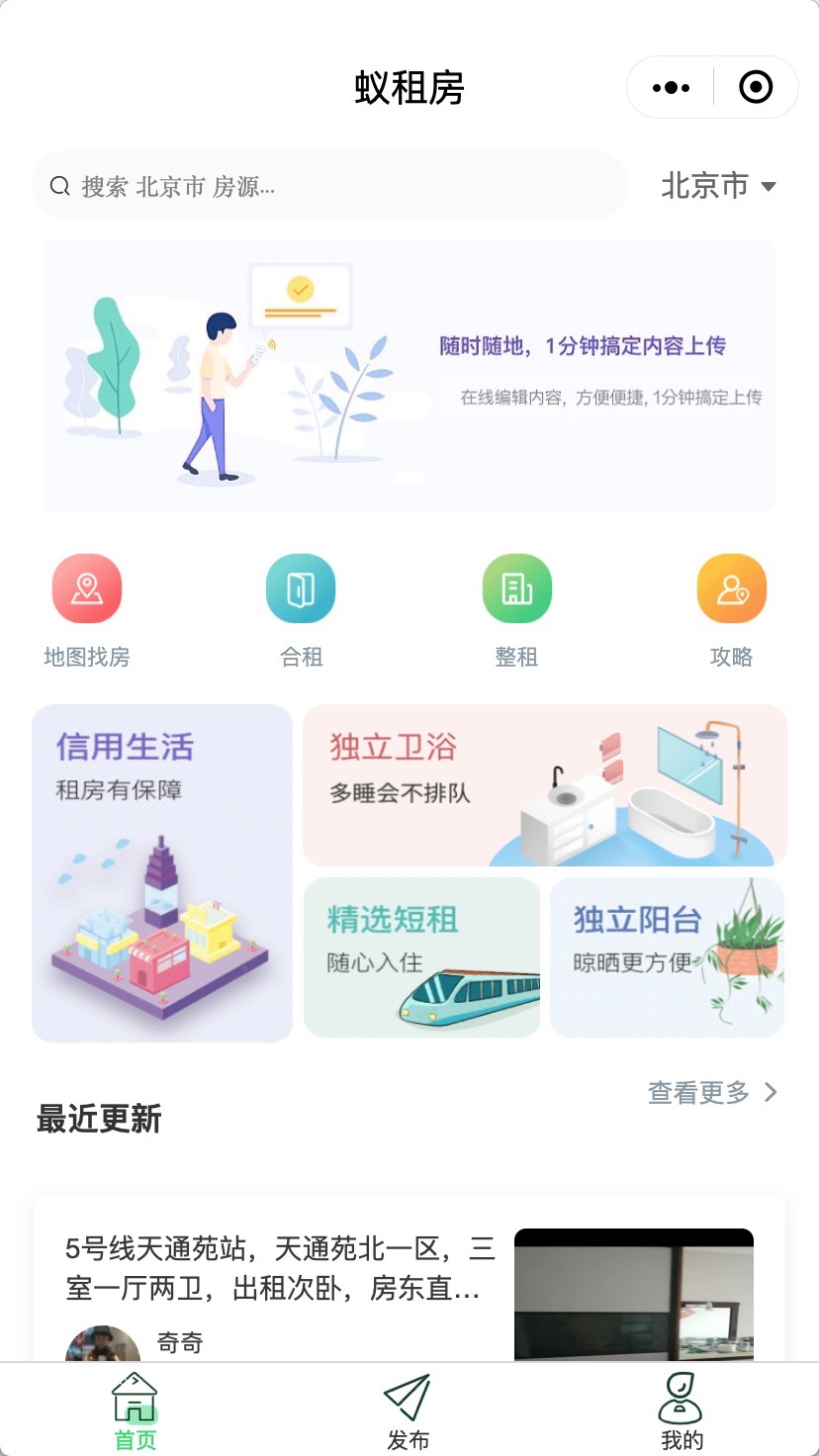Close the mini program via target icon
The image size is (819, 1456).
(x=756, y=88)
